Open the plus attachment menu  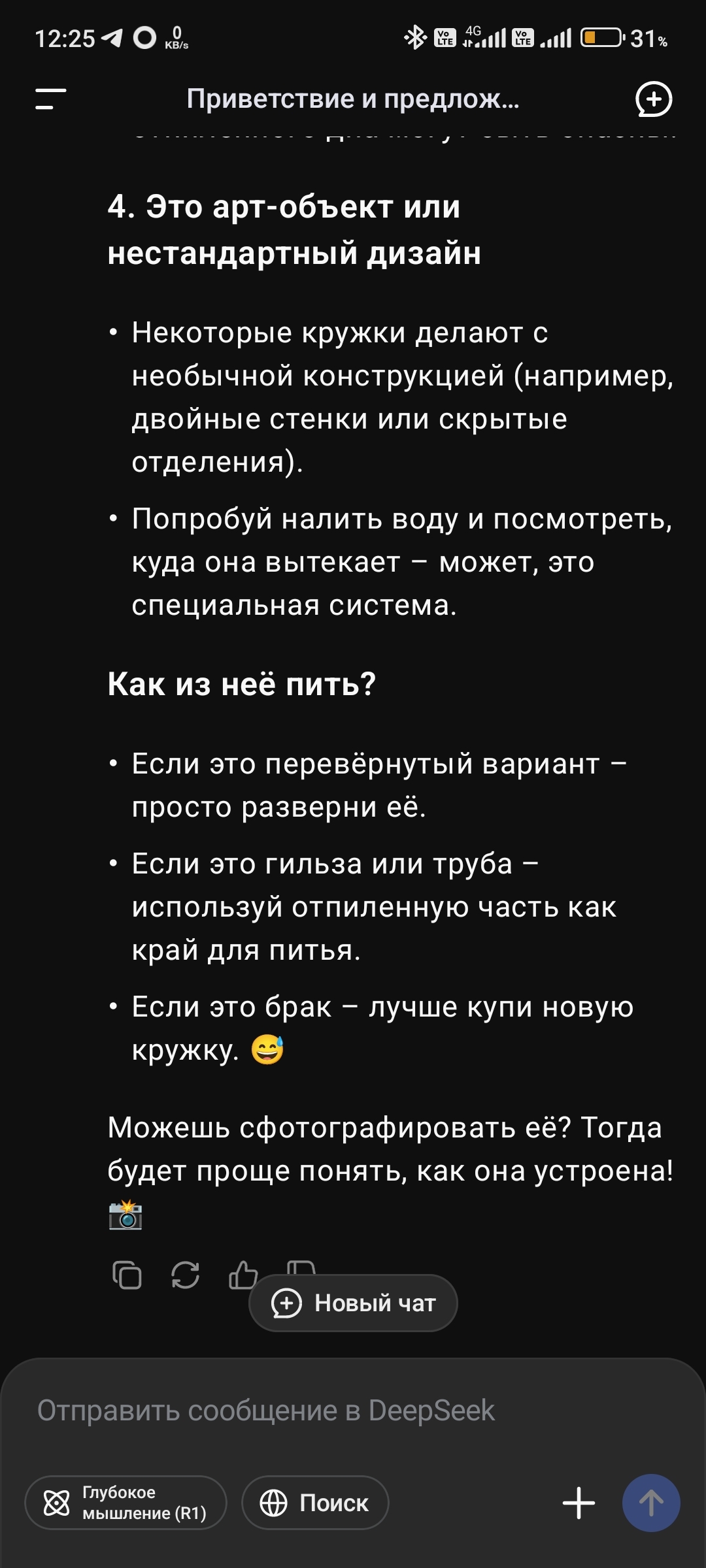(579, 1503)
